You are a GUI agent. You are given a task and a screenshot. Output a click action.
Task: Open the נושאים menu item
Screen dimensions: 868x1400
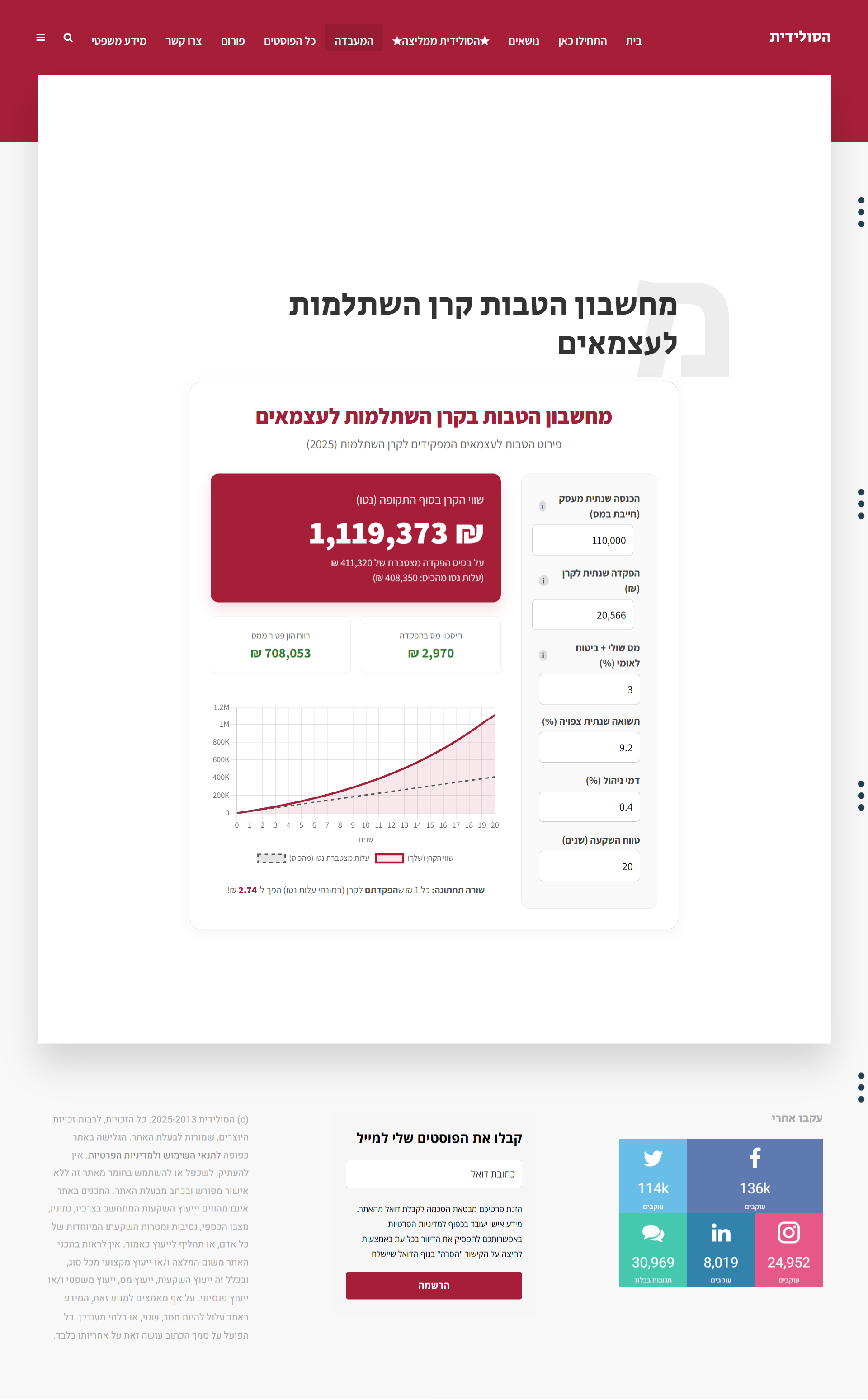[x=523, y=41]
